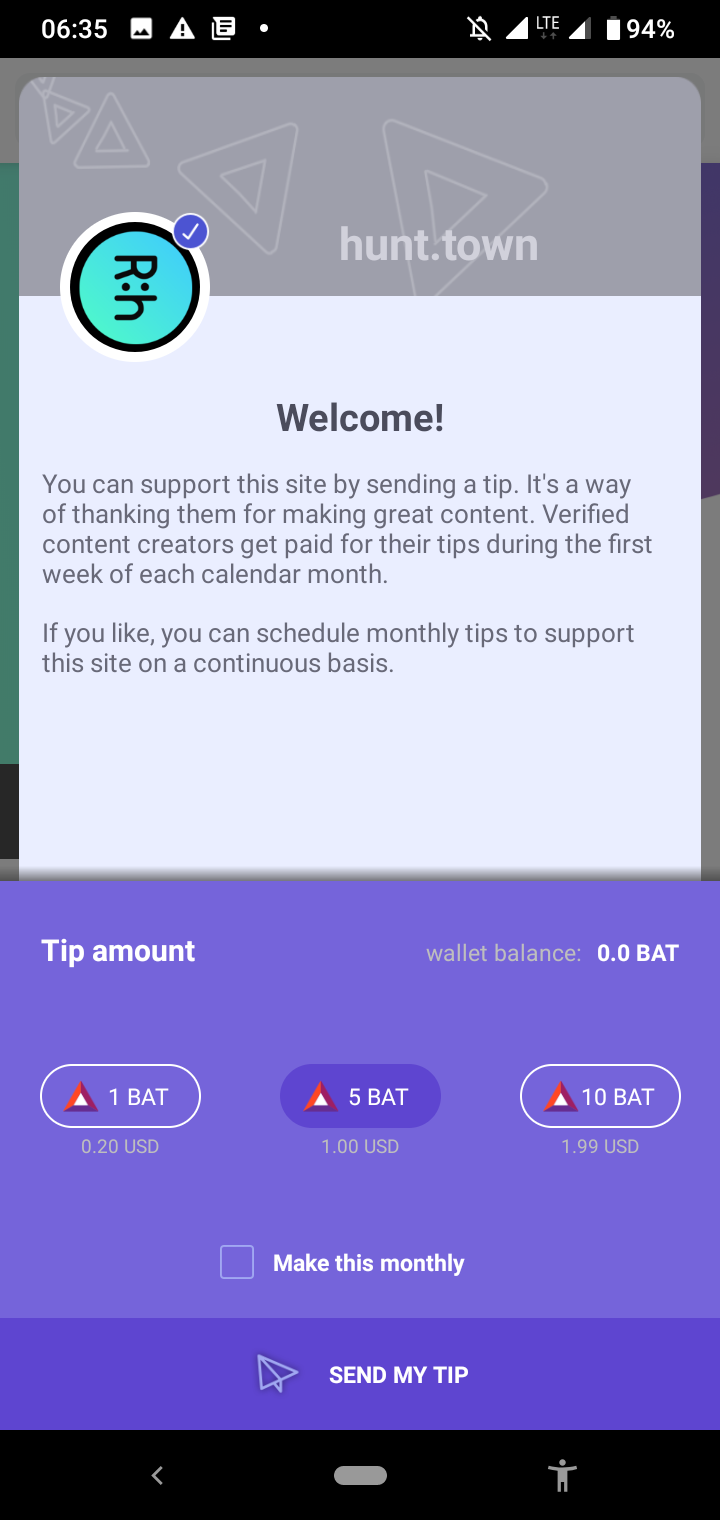Go back using system back arrow

coord(157,1475)
